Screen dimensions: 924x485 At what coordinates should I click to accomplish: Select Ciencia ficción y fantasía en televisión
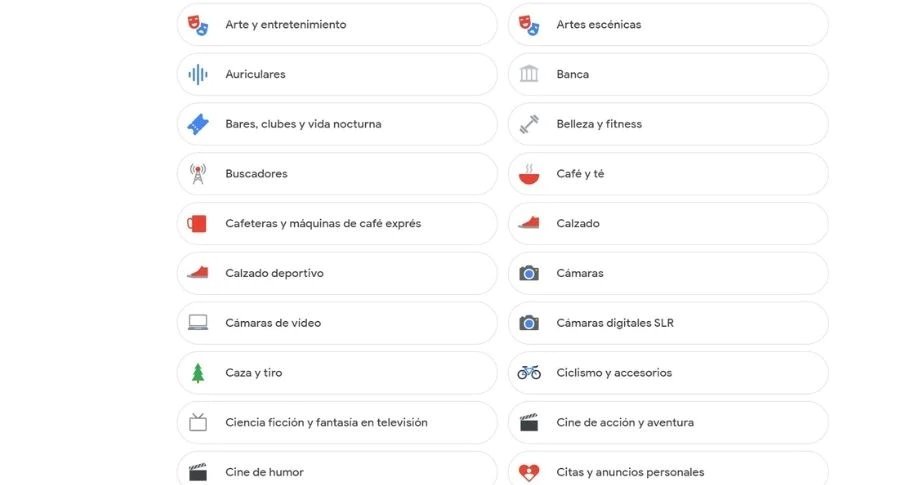pyautogui.click(x=336, y=422)
